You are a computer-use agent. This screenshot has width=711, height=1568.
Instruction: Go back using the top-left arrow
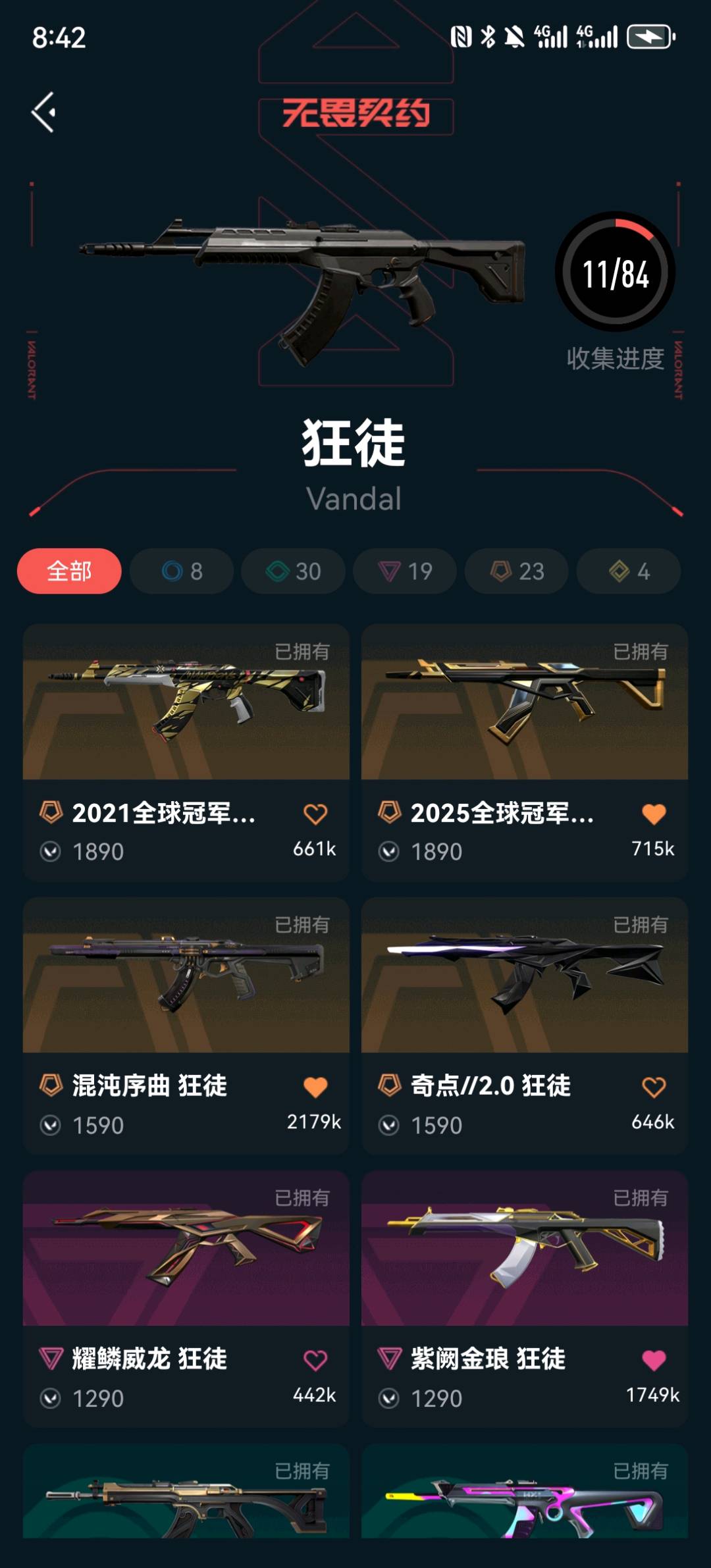tap(43, 113)
